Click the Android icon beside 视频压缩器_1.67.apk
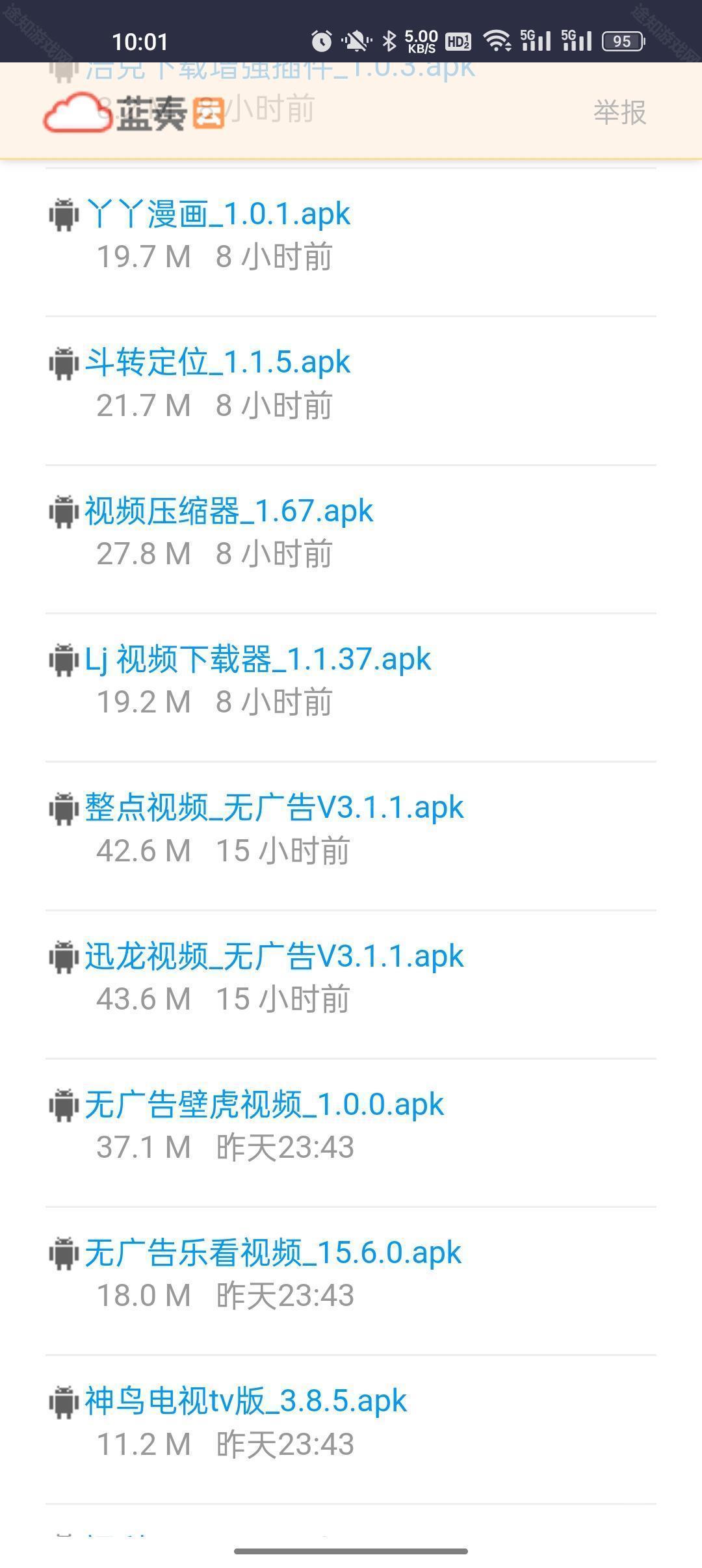 [x=64, y=510]
